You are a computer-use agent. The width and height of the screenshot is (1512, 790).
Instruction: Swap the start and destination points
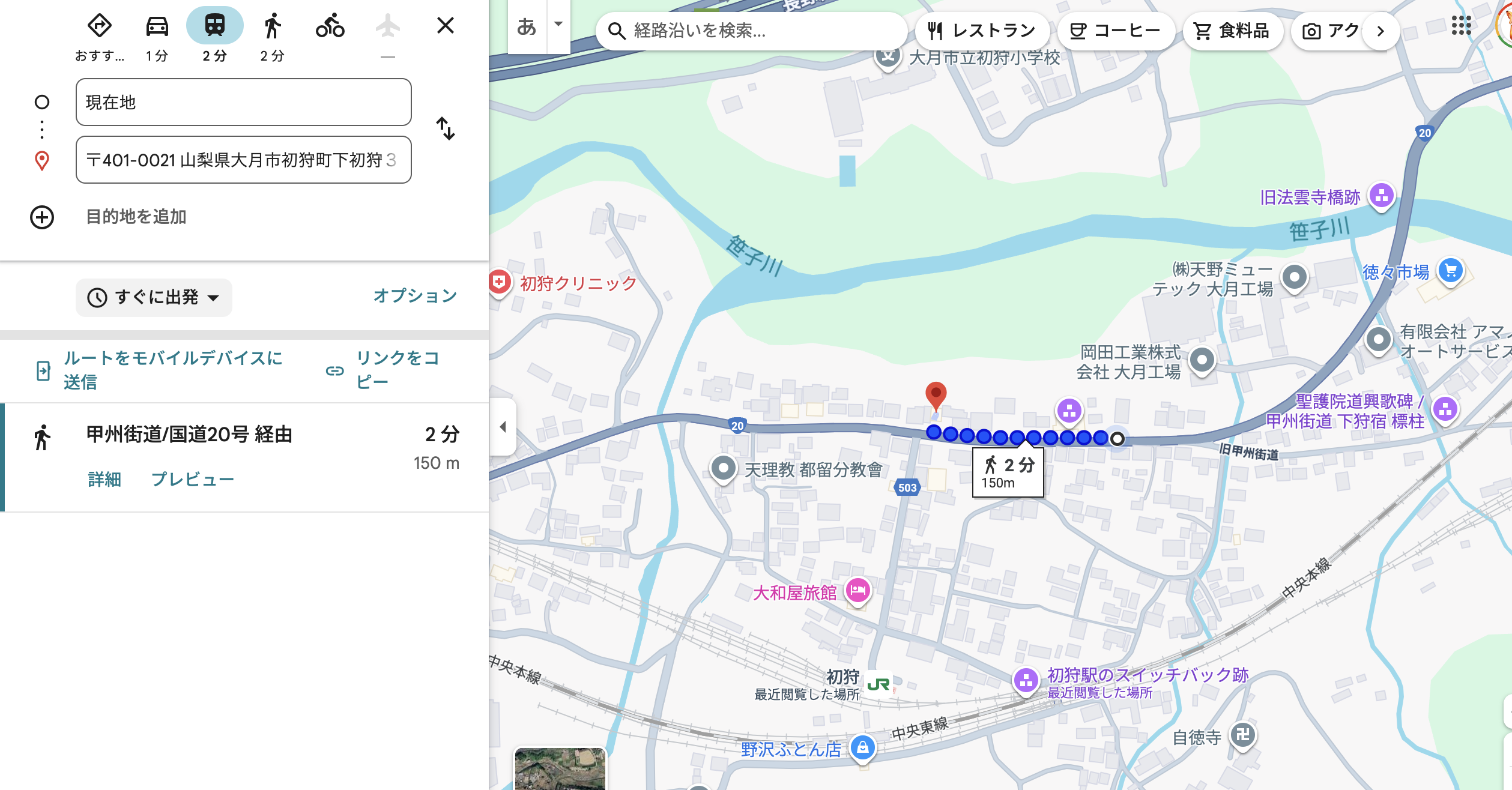(x=446, y=128)
